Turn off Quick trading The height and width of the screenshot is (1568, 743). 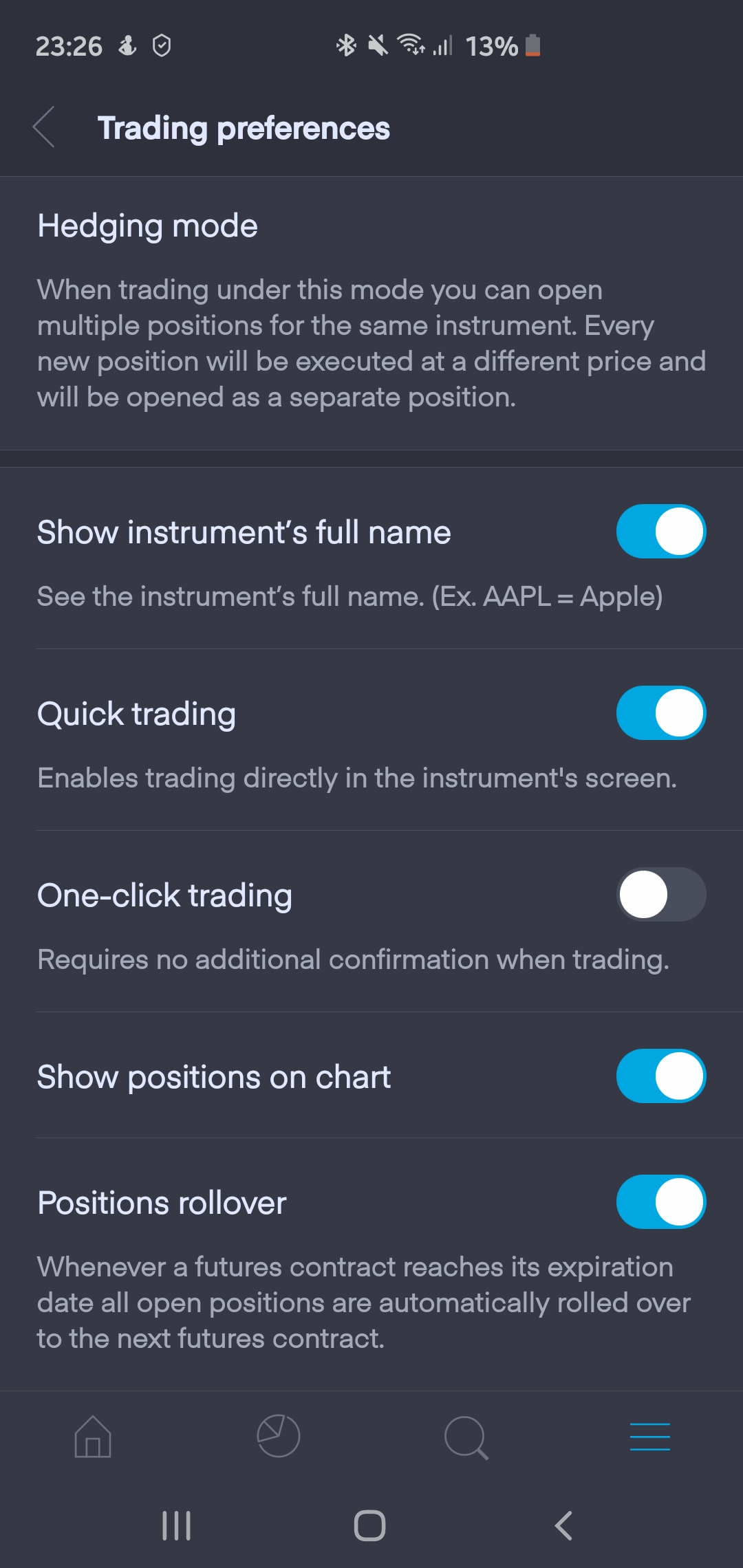660,713
